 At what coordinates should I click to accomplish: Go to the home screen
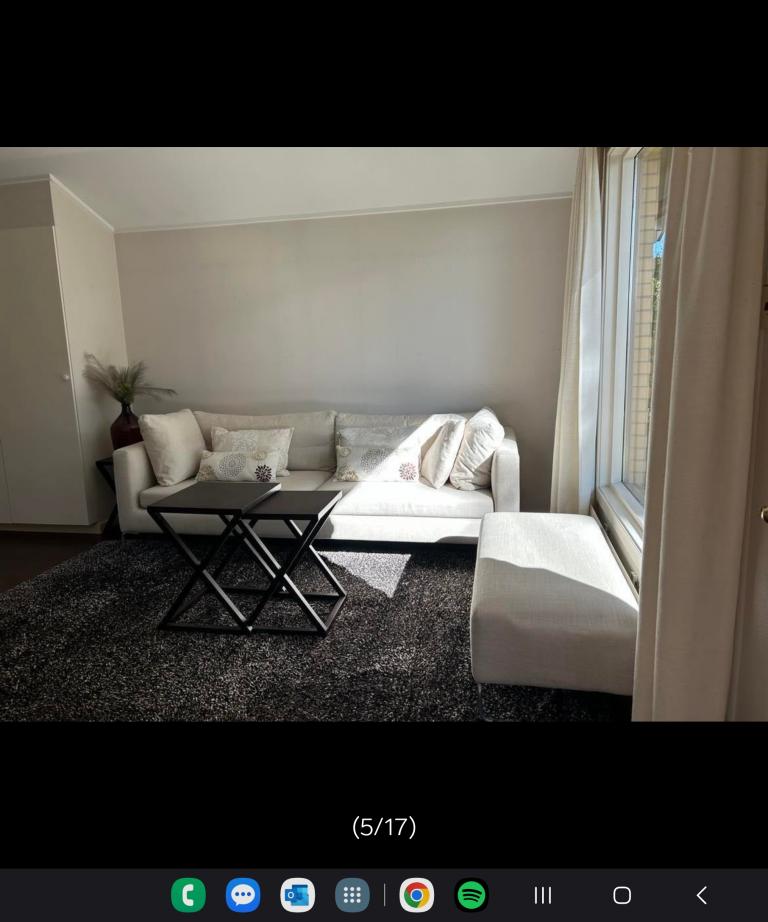(x=622, y=895)
